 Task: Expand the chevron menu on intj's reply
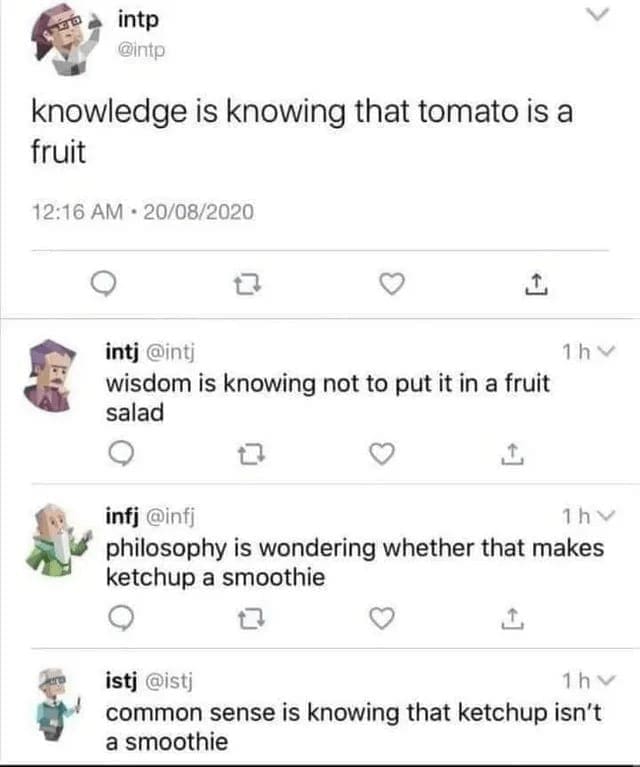(x=598, y=351)
